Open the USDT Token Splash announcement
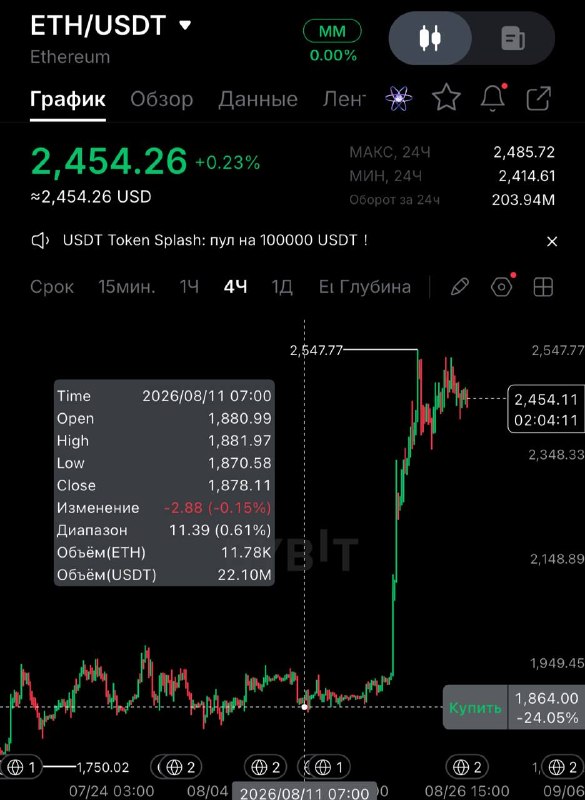 click(x=215, y=240)
